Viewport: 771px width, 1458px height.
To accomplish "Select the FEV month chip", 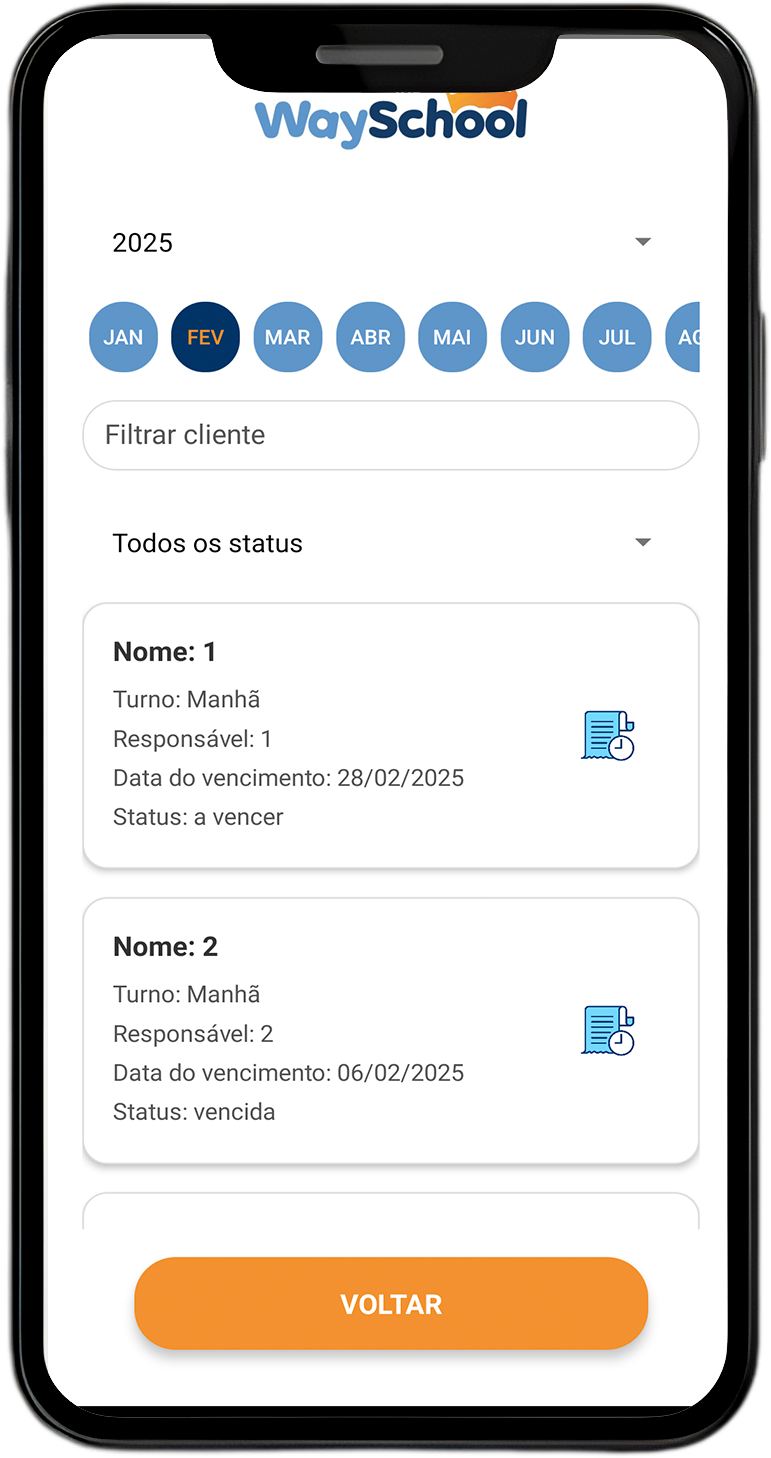I will tap(206, 337).
